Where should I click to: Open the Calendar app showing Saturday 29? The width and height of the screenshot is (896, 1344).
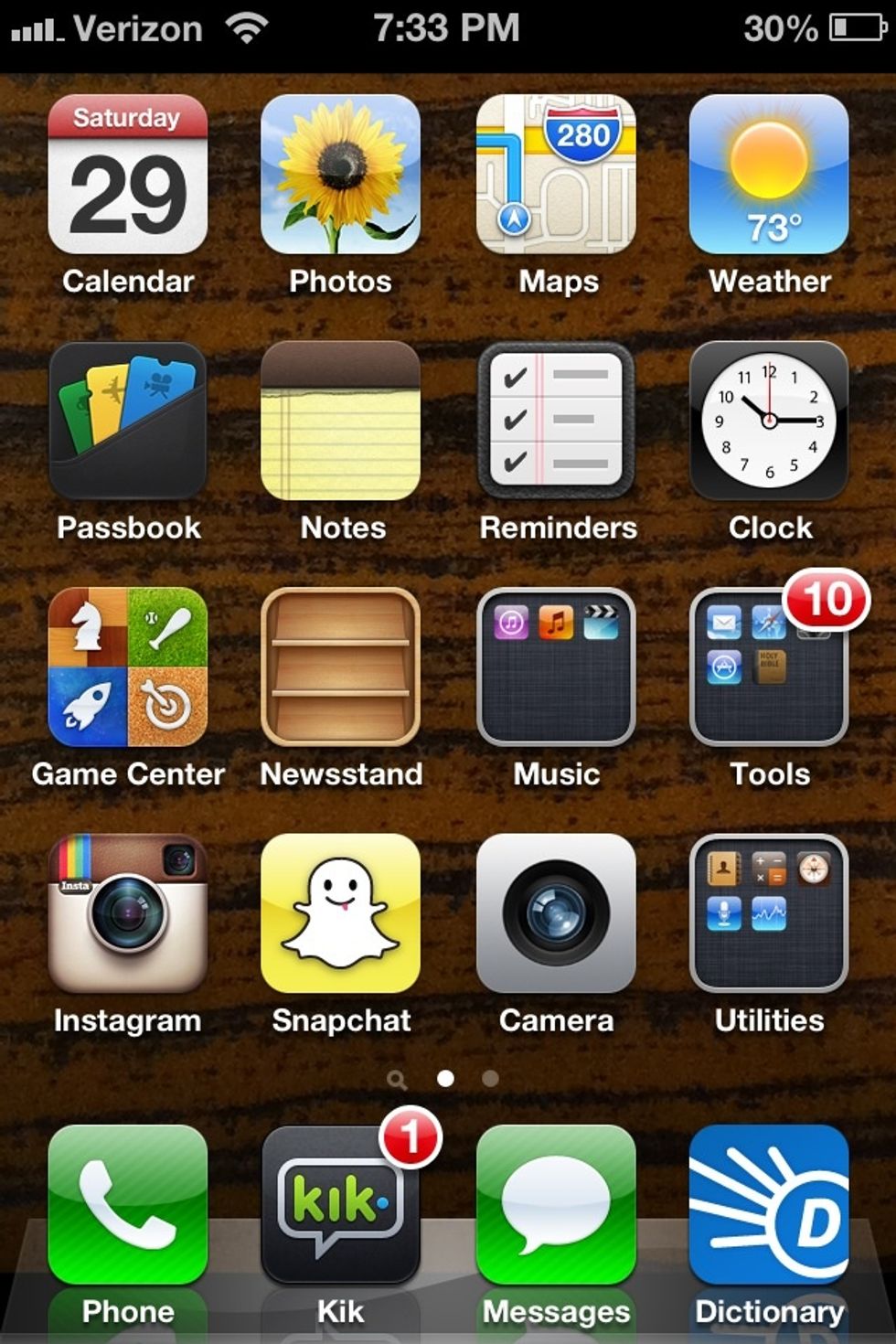pos(127,179)
